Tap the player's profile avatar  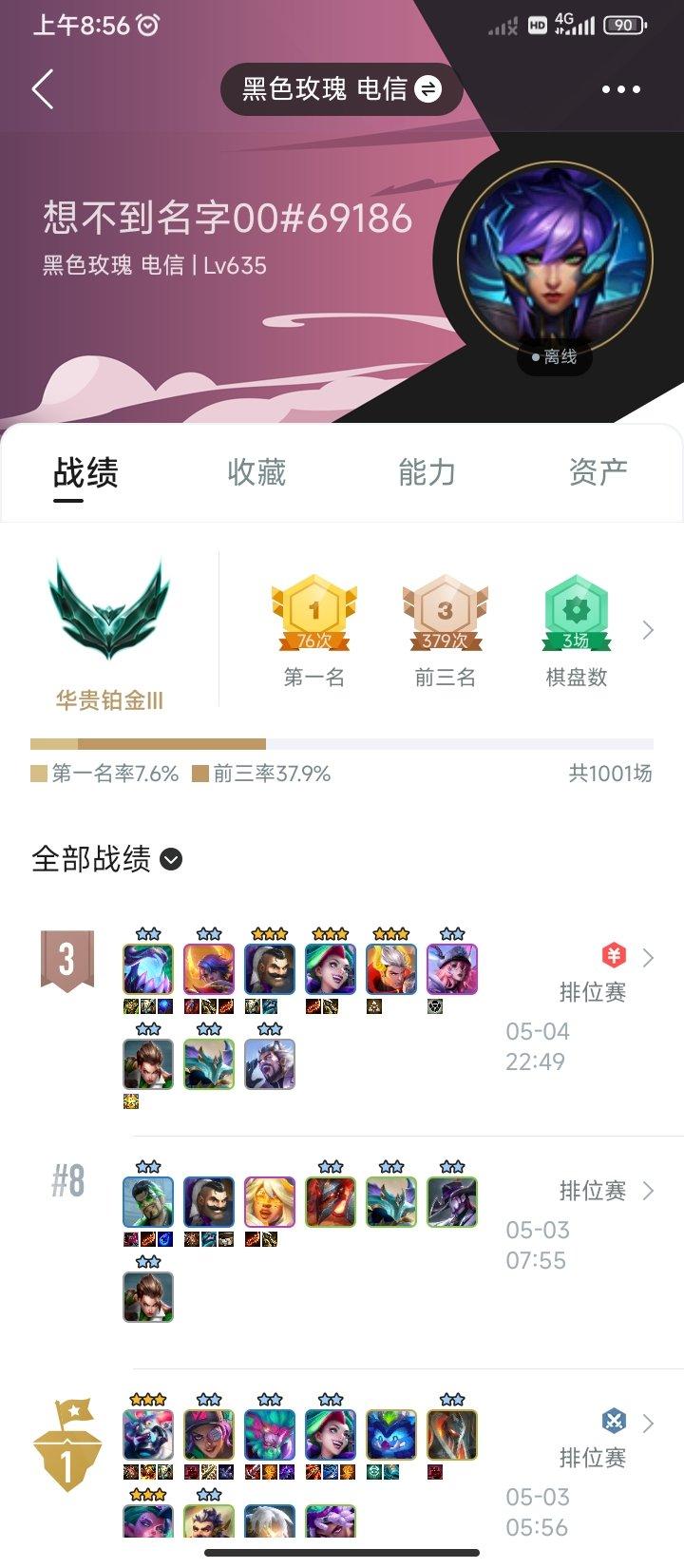click(x=556, y=258)
